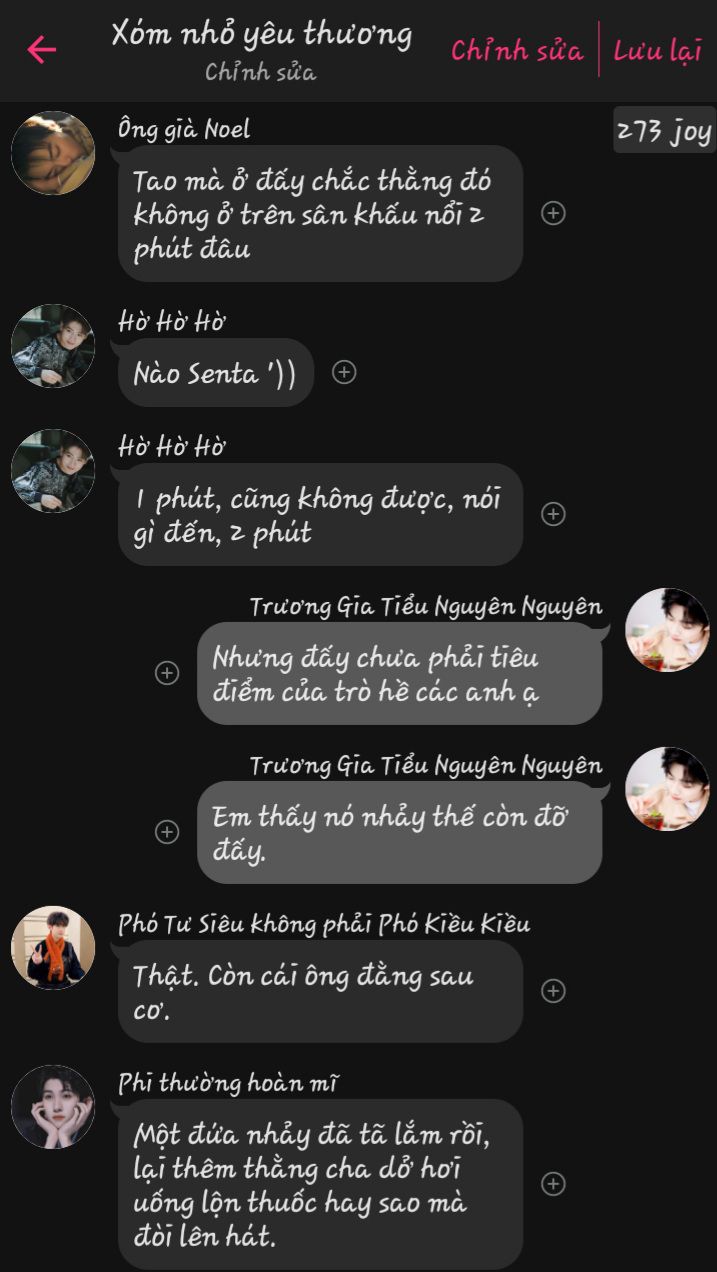This screenshot has height=1272, width=717.
Task: Tap the plus beside "1 phút, cũng không được" message
Action: click(553, 514)
